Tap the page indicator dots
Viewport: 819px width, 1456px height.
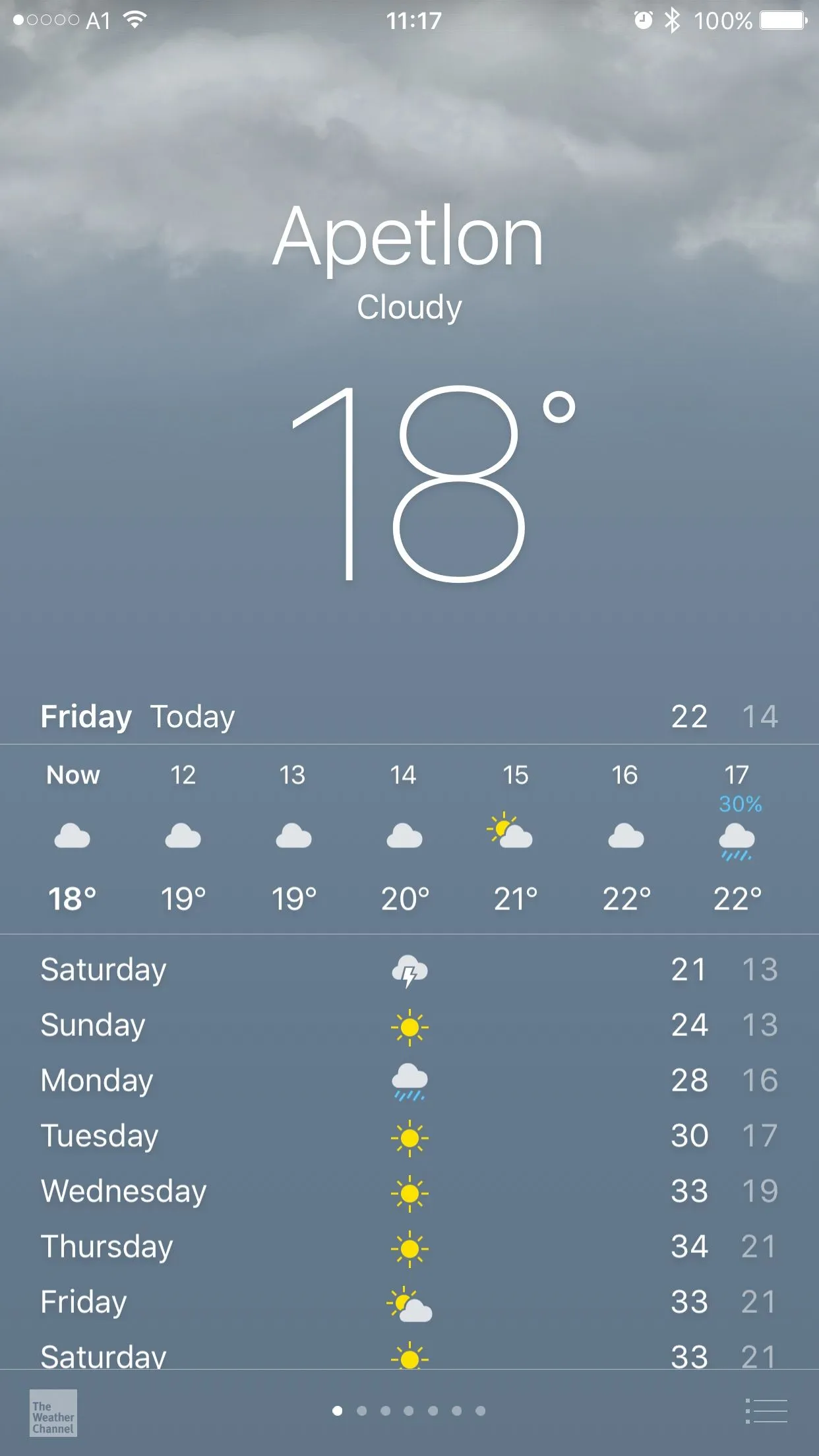point(409,1410)
